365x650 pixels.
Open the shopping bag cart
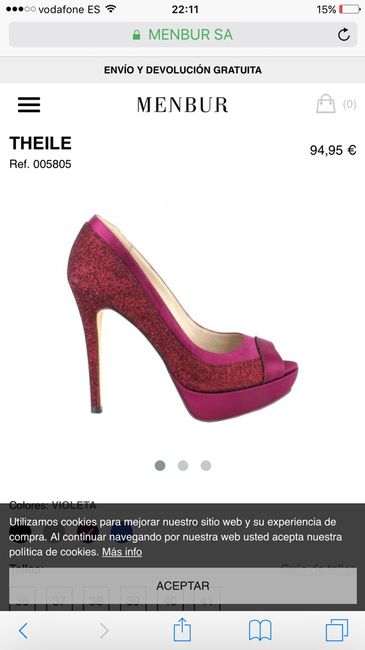click(x=326, y=104)
